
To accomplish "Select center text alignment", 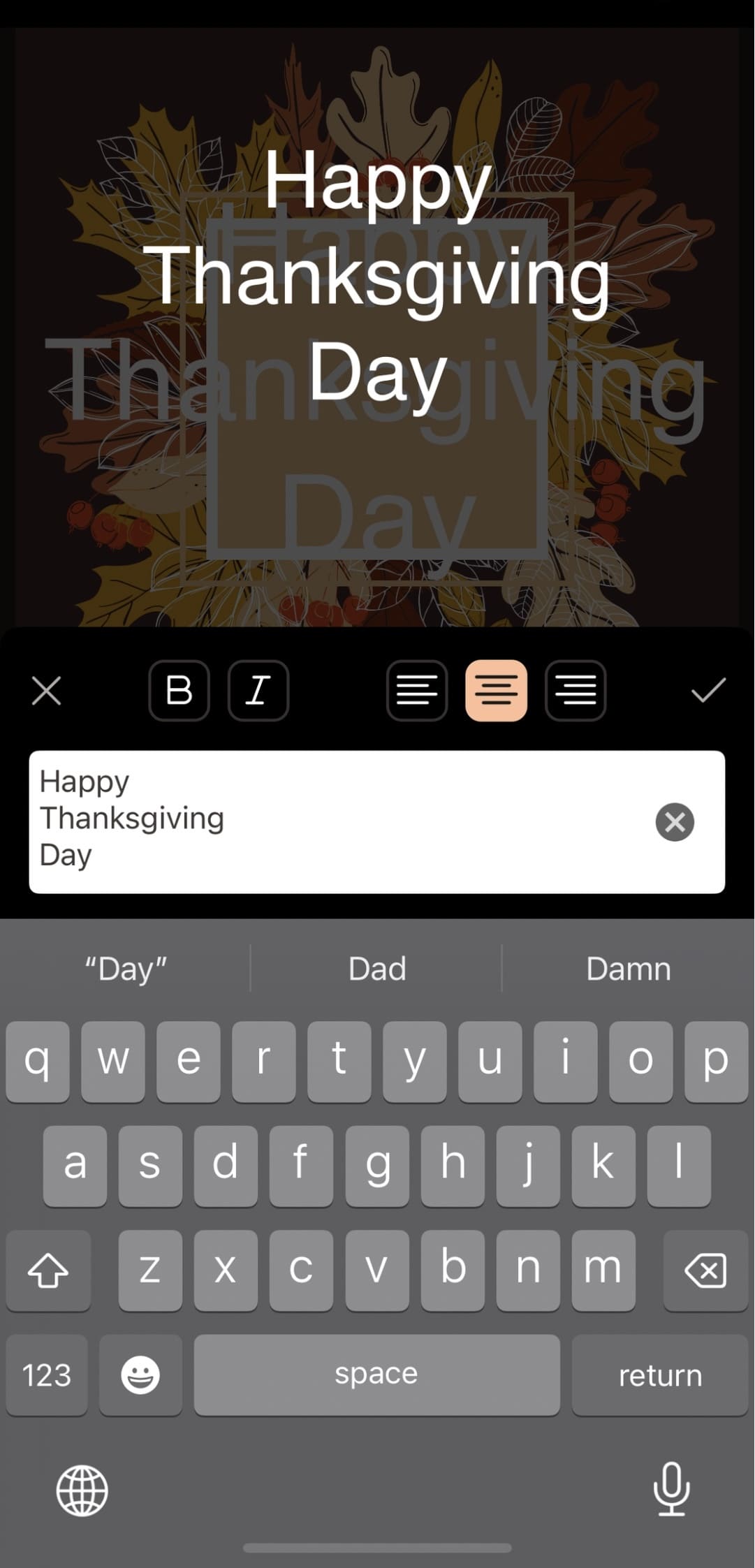I will point(496,691).
